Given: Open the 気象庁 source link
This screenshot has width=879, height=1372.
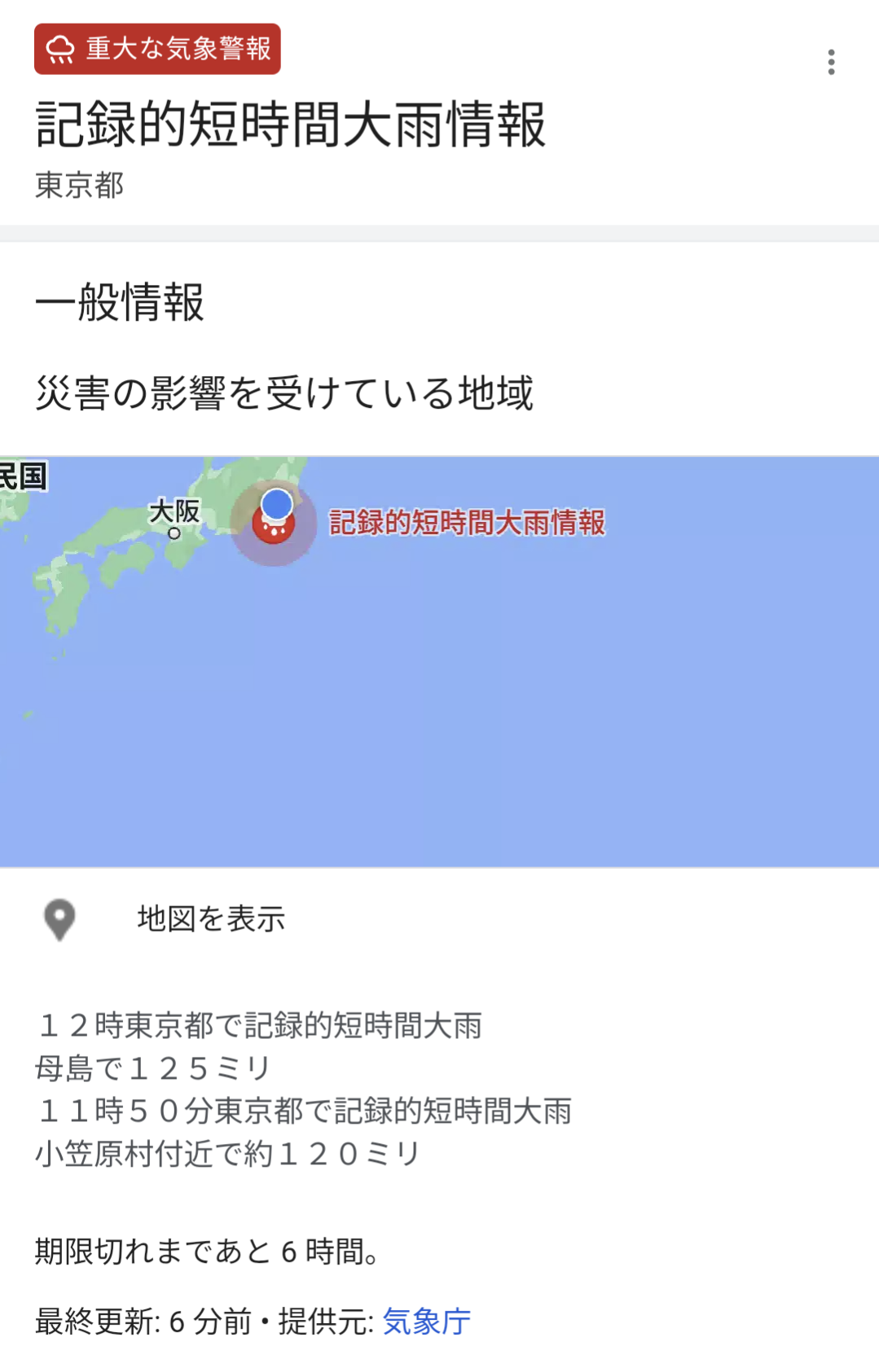Looking at the screenshot, I should click(x=426, y=1321).
